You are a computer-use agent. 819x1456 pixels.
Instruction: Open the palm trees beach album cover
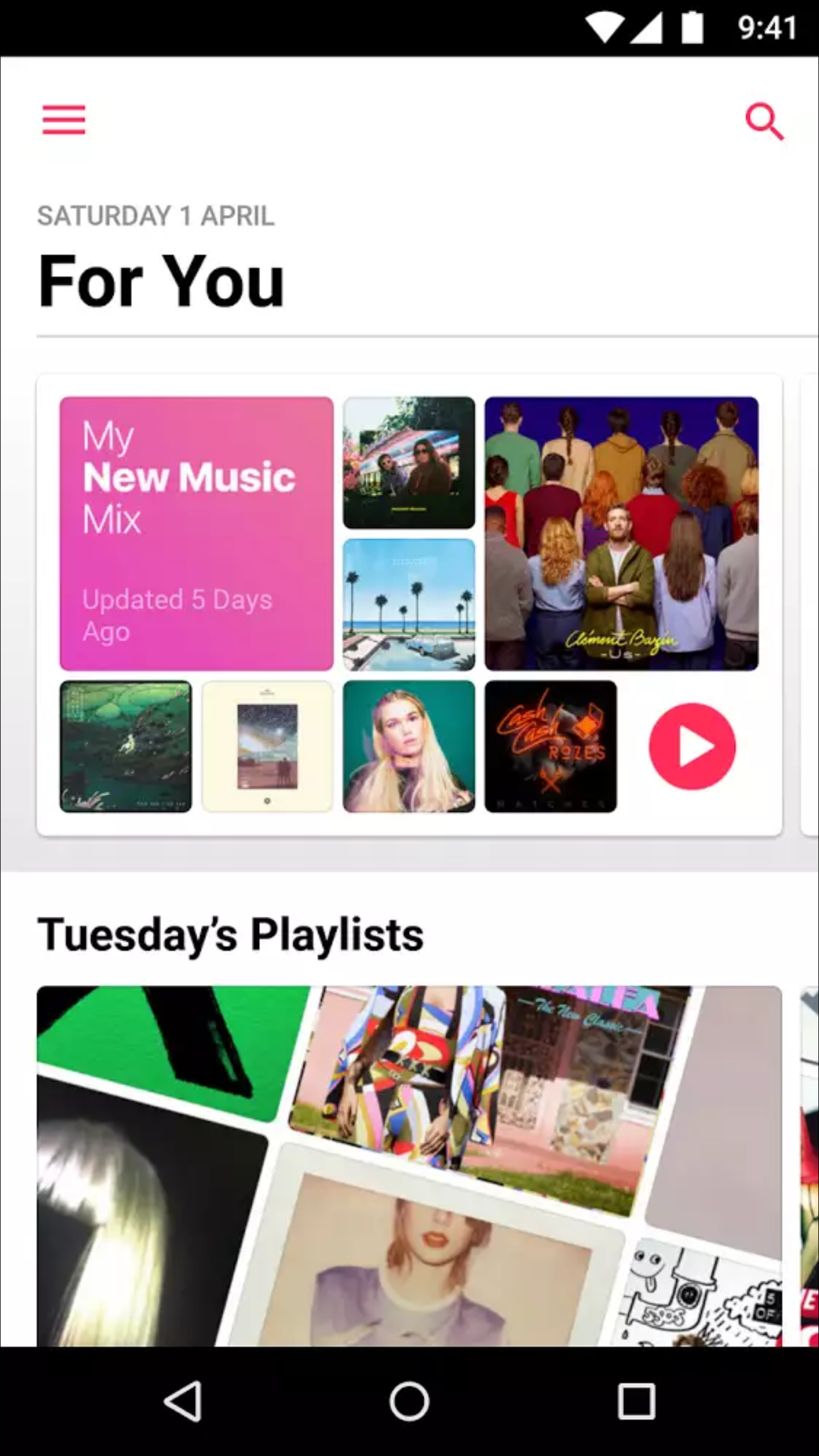coord(408,604)
